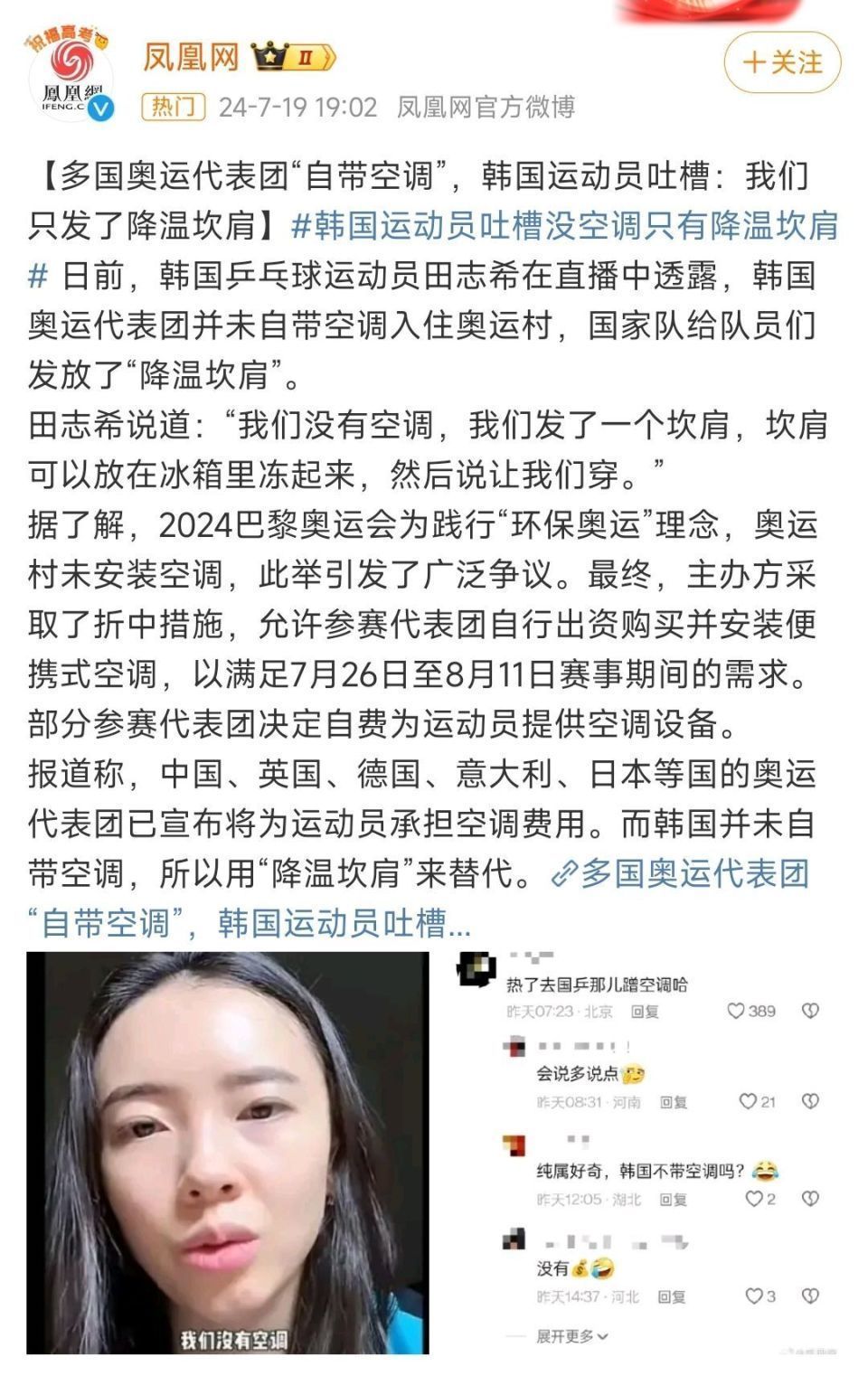View the photo of the athlete speaking
Image resolution: width=868 pixels, height=1385 pixels.
tap(228, 1153)
